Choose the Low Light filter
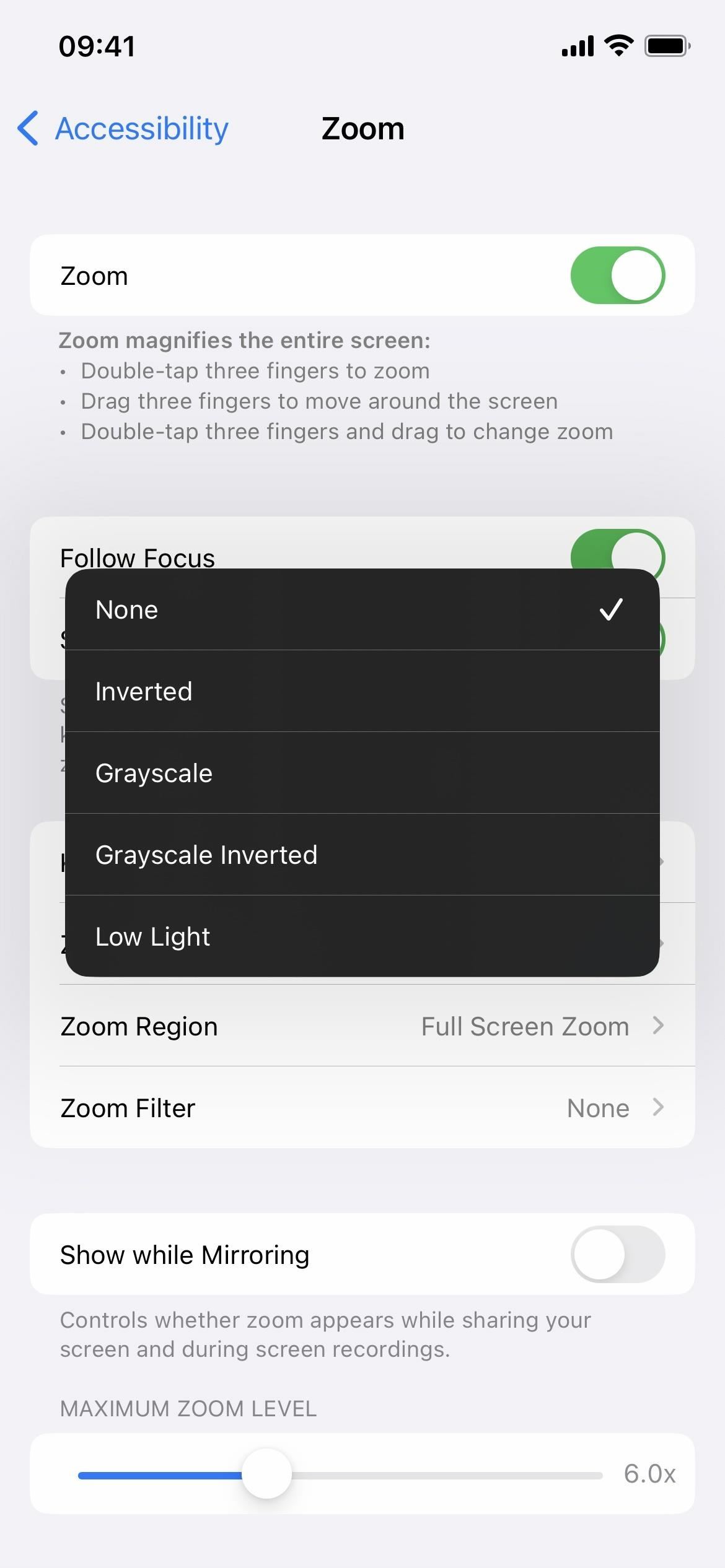 point(362,936)
